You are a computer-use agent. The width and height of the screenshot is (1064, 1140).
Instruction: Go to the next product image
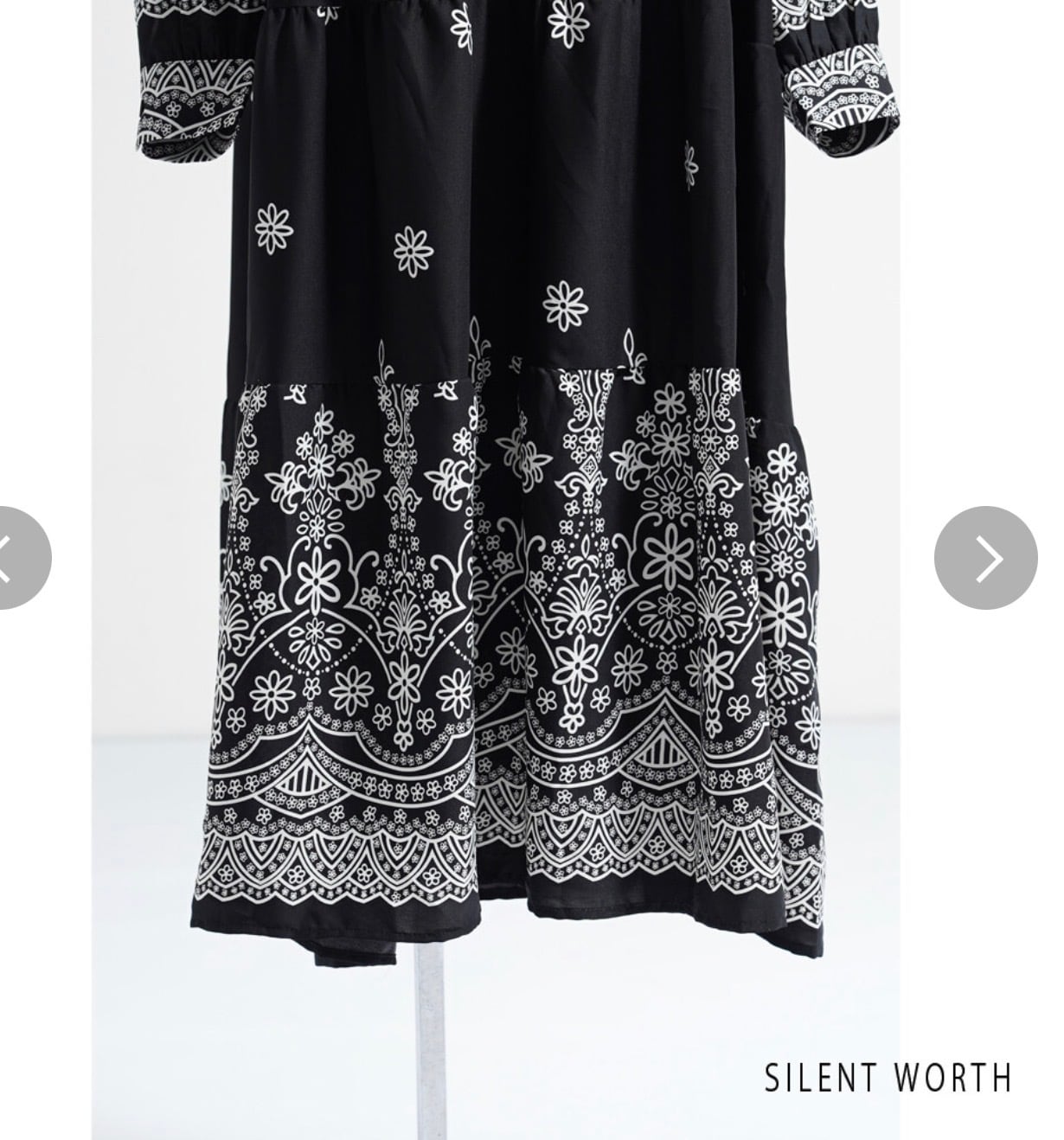(x=985, y=558)
